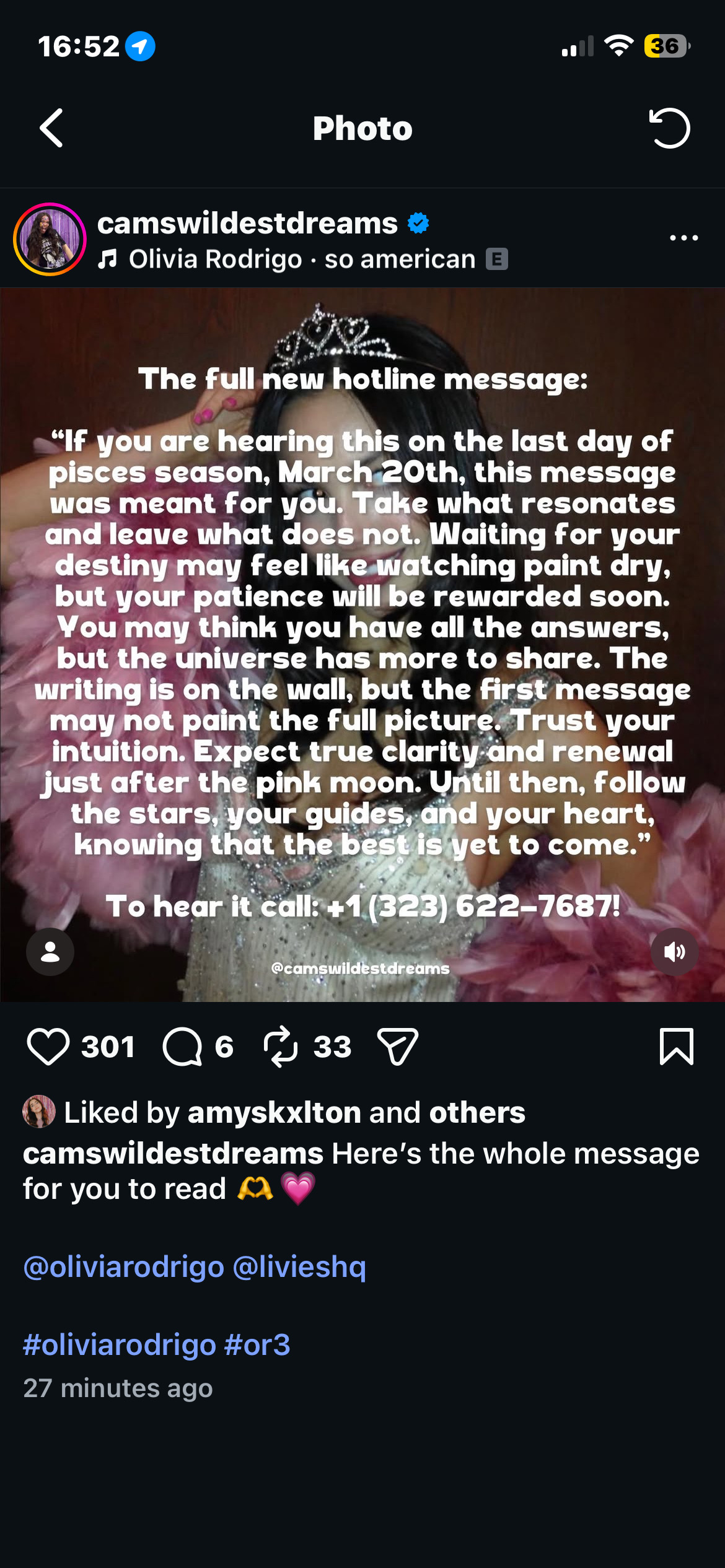725x1568 pixels.
Task: Open camswildestdreams username at post top
Action: (247, 223)
